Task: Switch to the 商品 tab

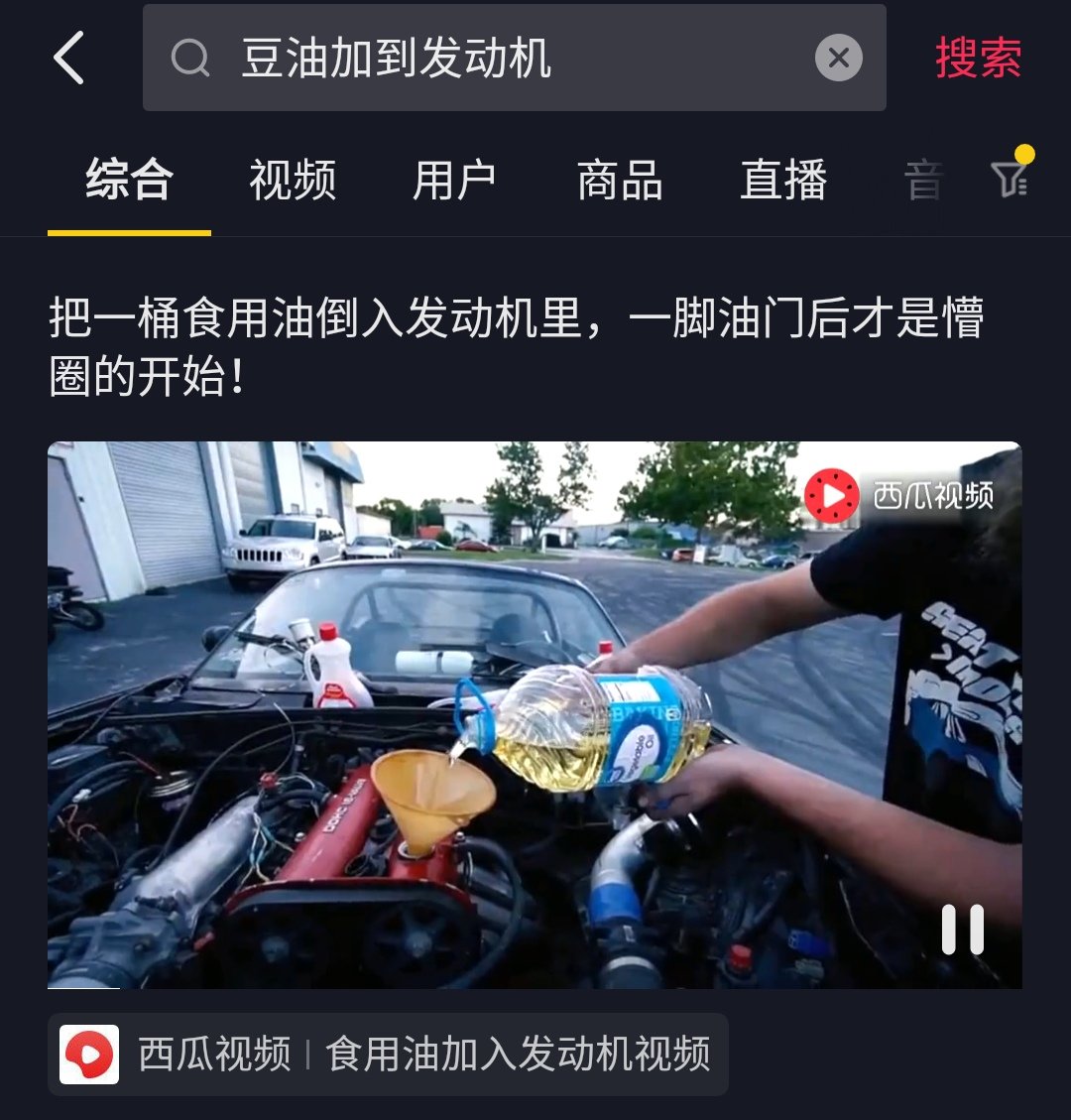Action: tap(620, 181)
